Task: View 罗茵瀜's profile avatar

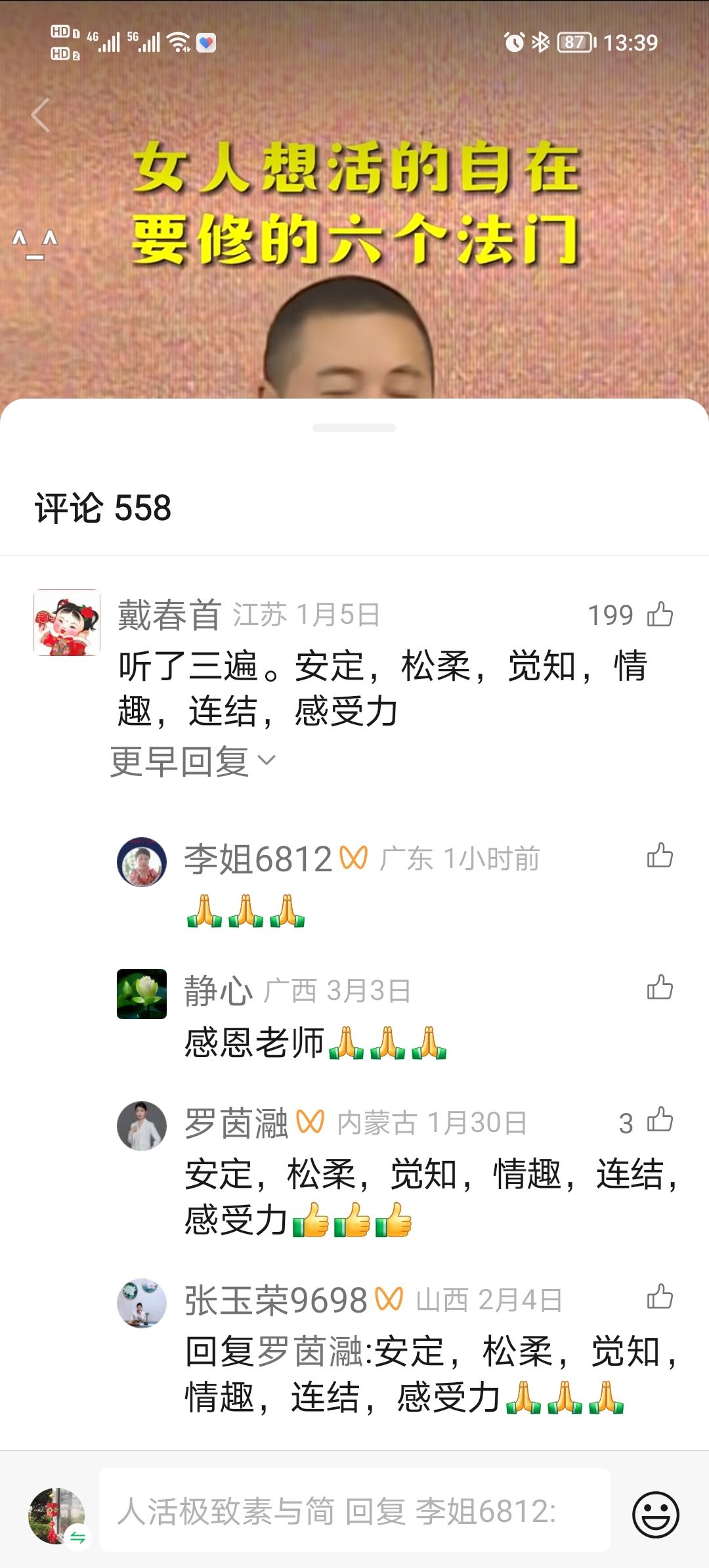Action: pos(142,1126)
